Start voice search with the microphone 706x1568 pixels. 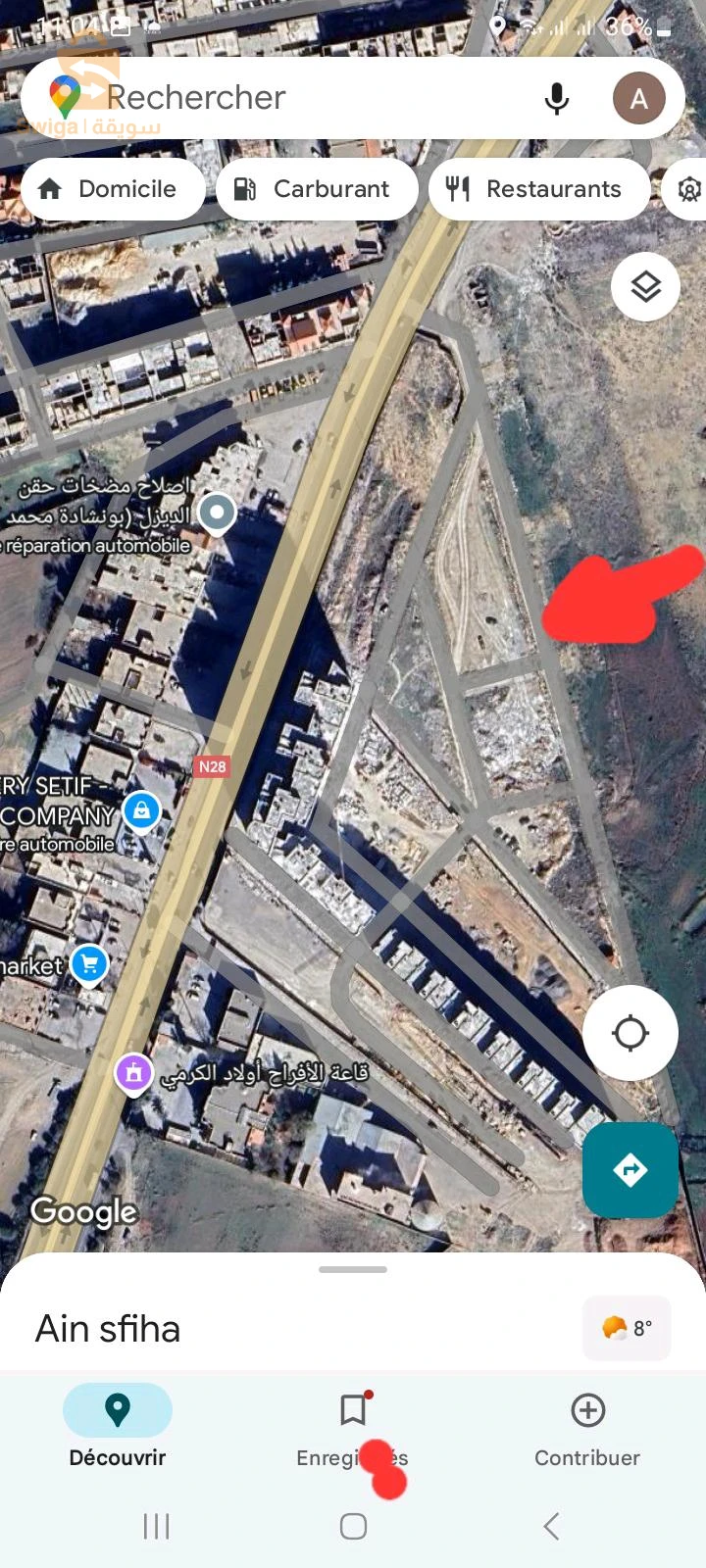pyautogui.click(x=557, y=98)
